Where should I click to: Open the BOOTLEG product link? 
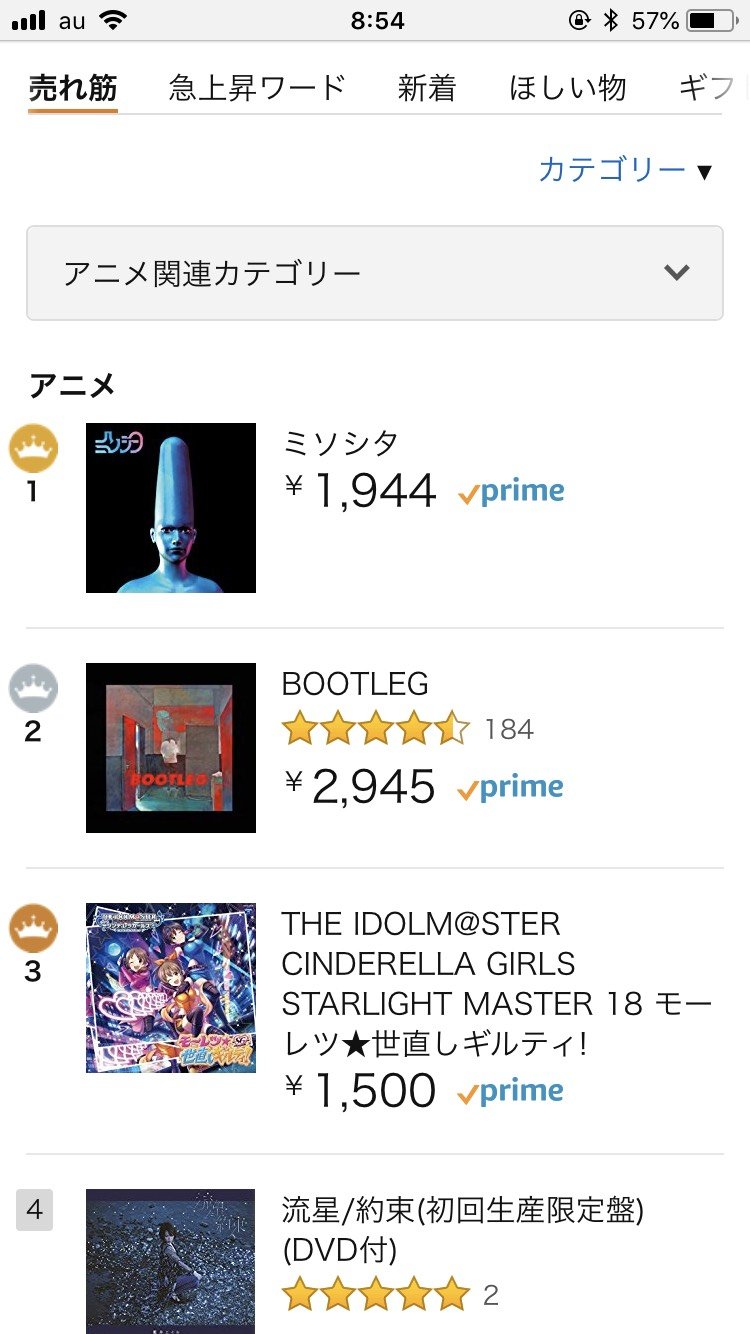[357, 685]
